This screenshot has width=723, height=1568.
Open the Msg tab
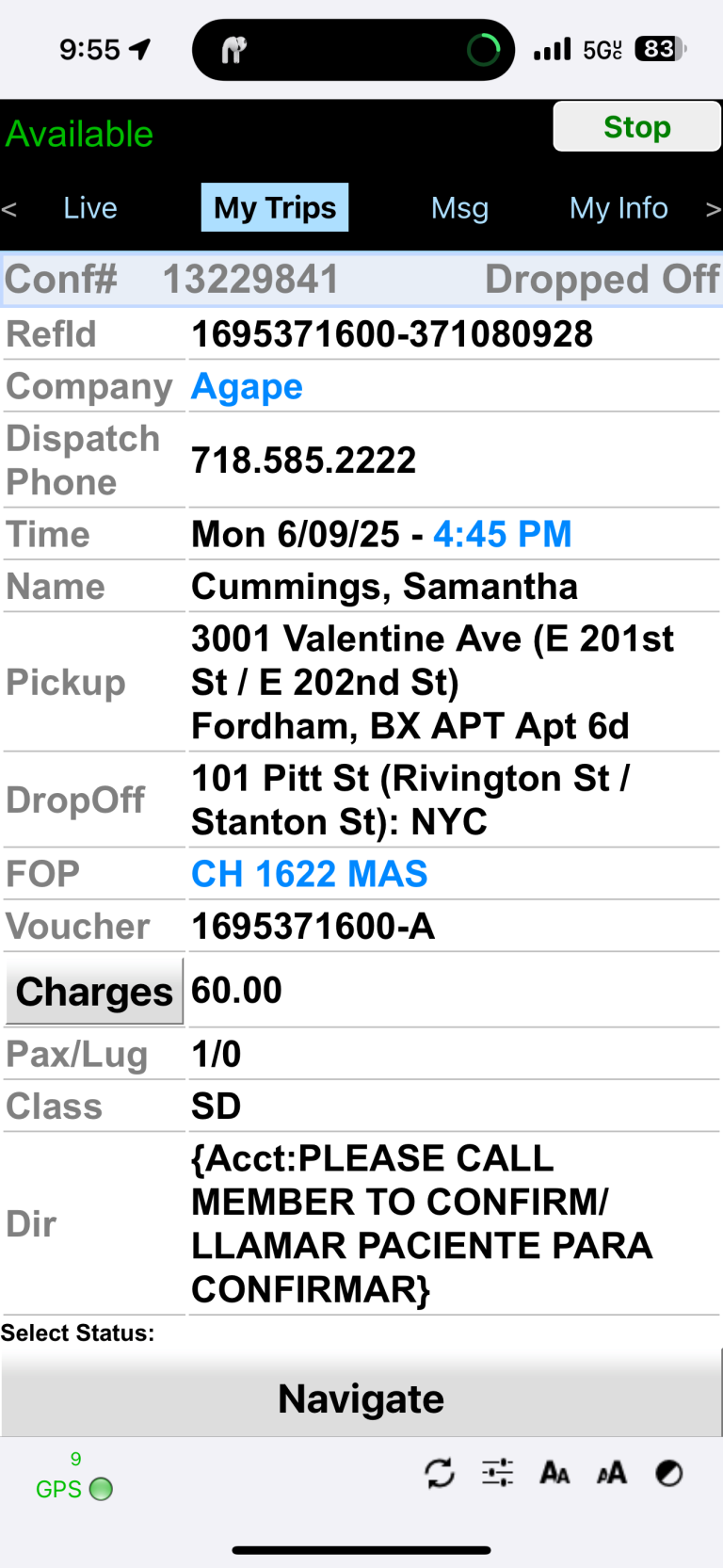coord(459,208)
